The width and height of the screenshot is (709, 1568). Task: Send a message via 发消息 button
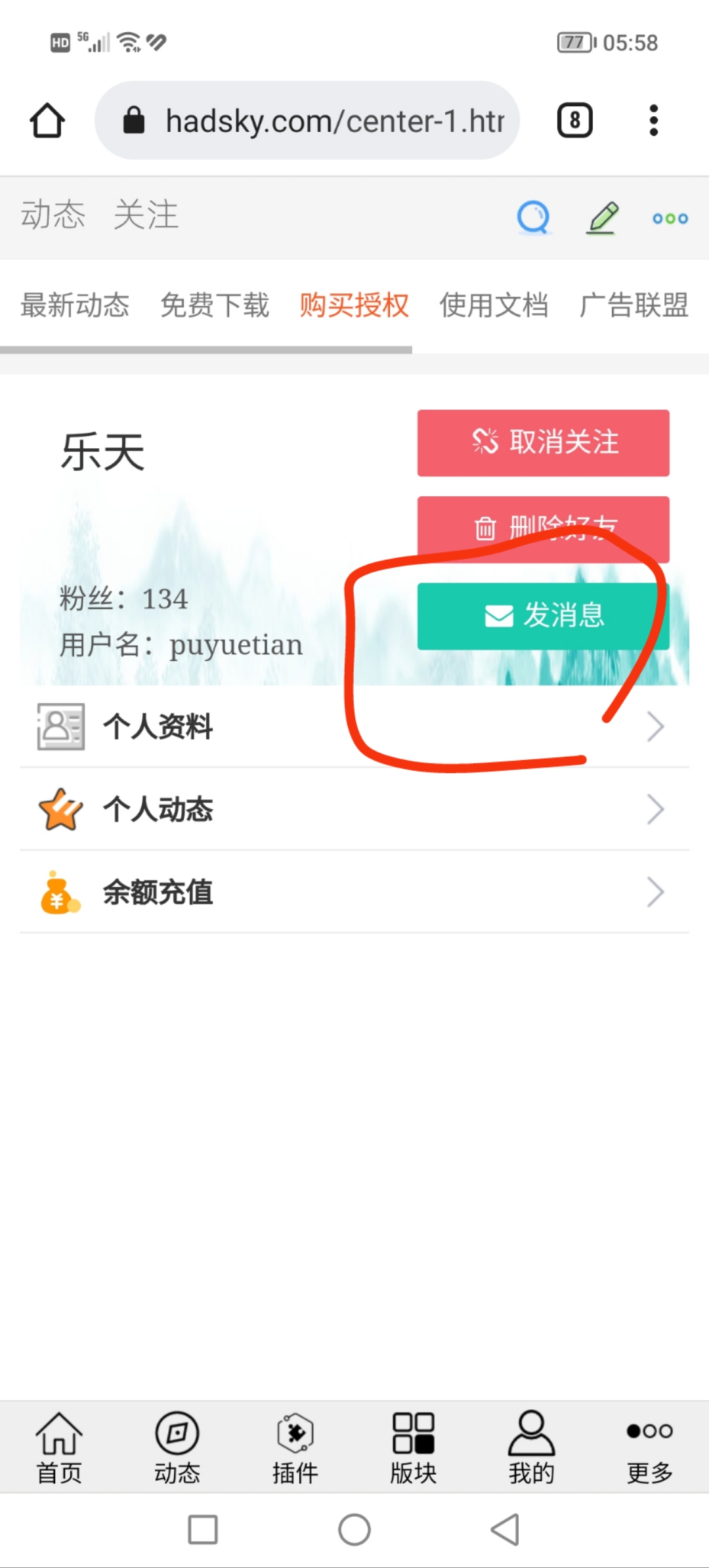point(544,616)
